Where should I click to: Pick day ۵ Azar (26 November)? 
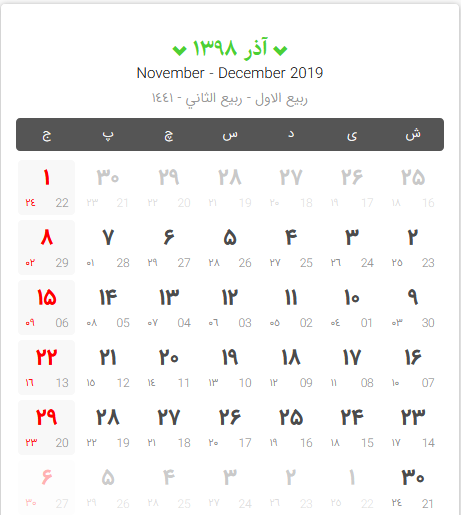point(230,247)
